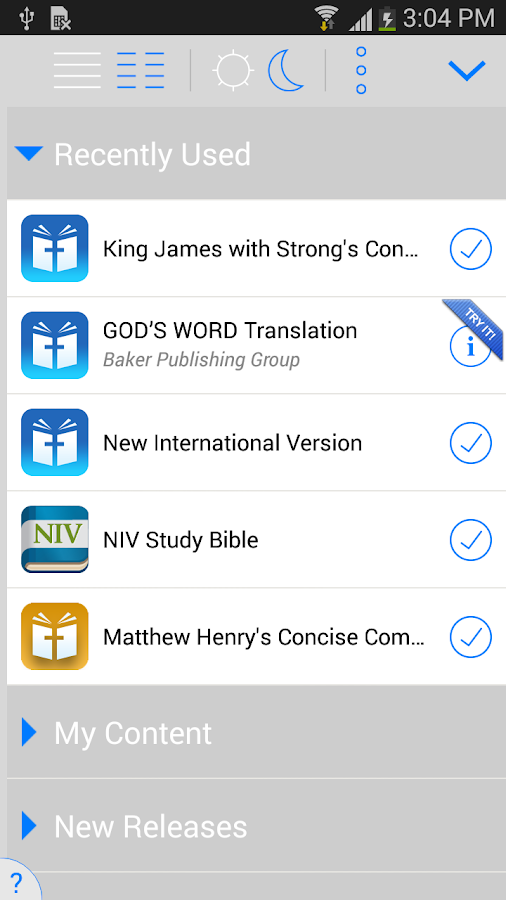The image size is (506, 900).
Task: Open Matthew Henry's Concise Commentary
Action: click(256, 637)
